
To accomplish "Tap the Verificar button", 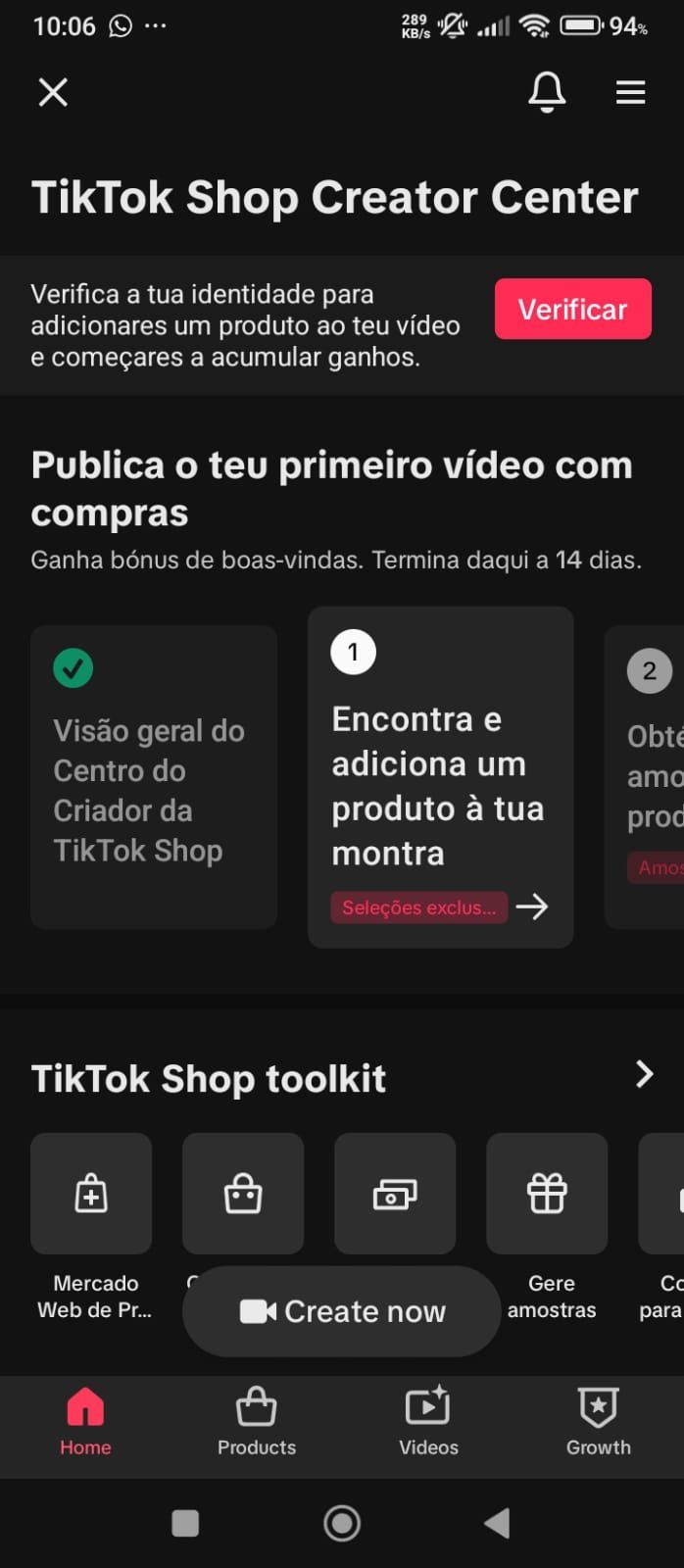I will pyautogui.click(x=572, y=310).
